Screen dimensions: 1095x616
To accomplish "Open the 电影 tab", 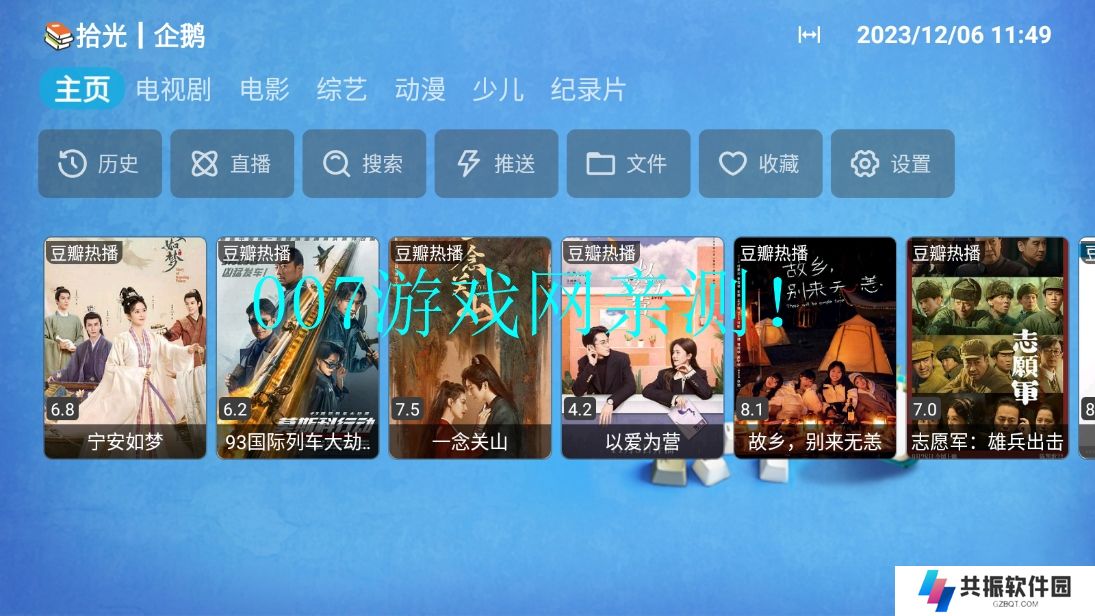I will pos(264,90).
